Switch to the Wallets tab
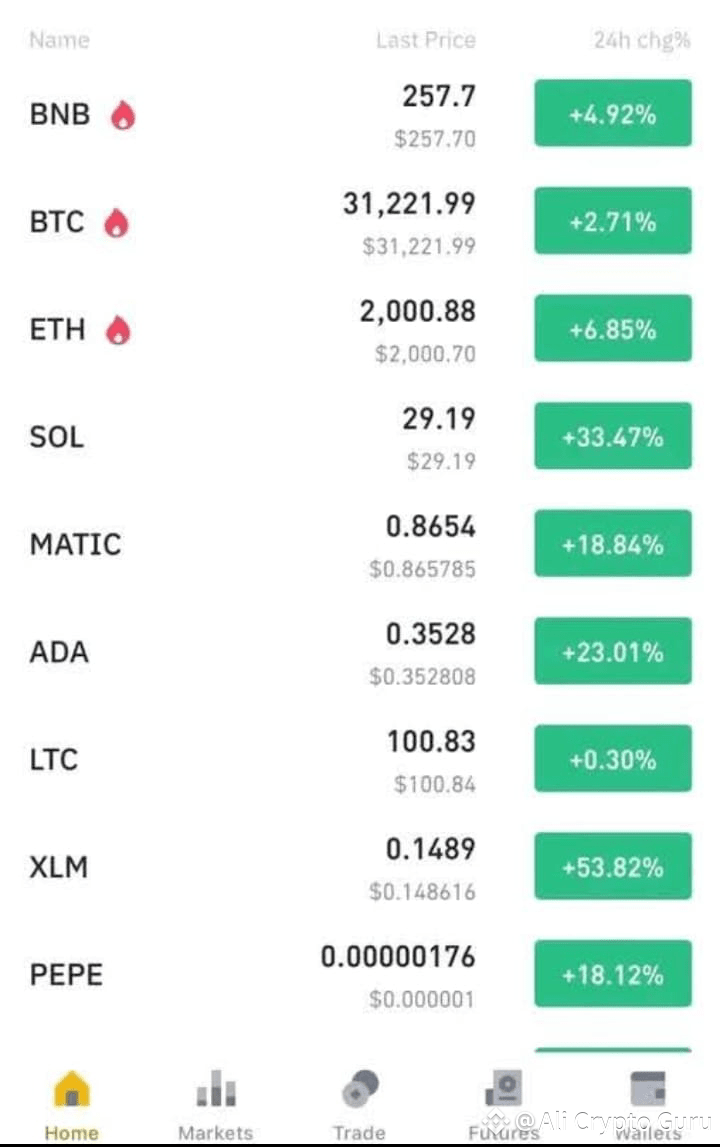720x1147 pixels. [648, 1105]
